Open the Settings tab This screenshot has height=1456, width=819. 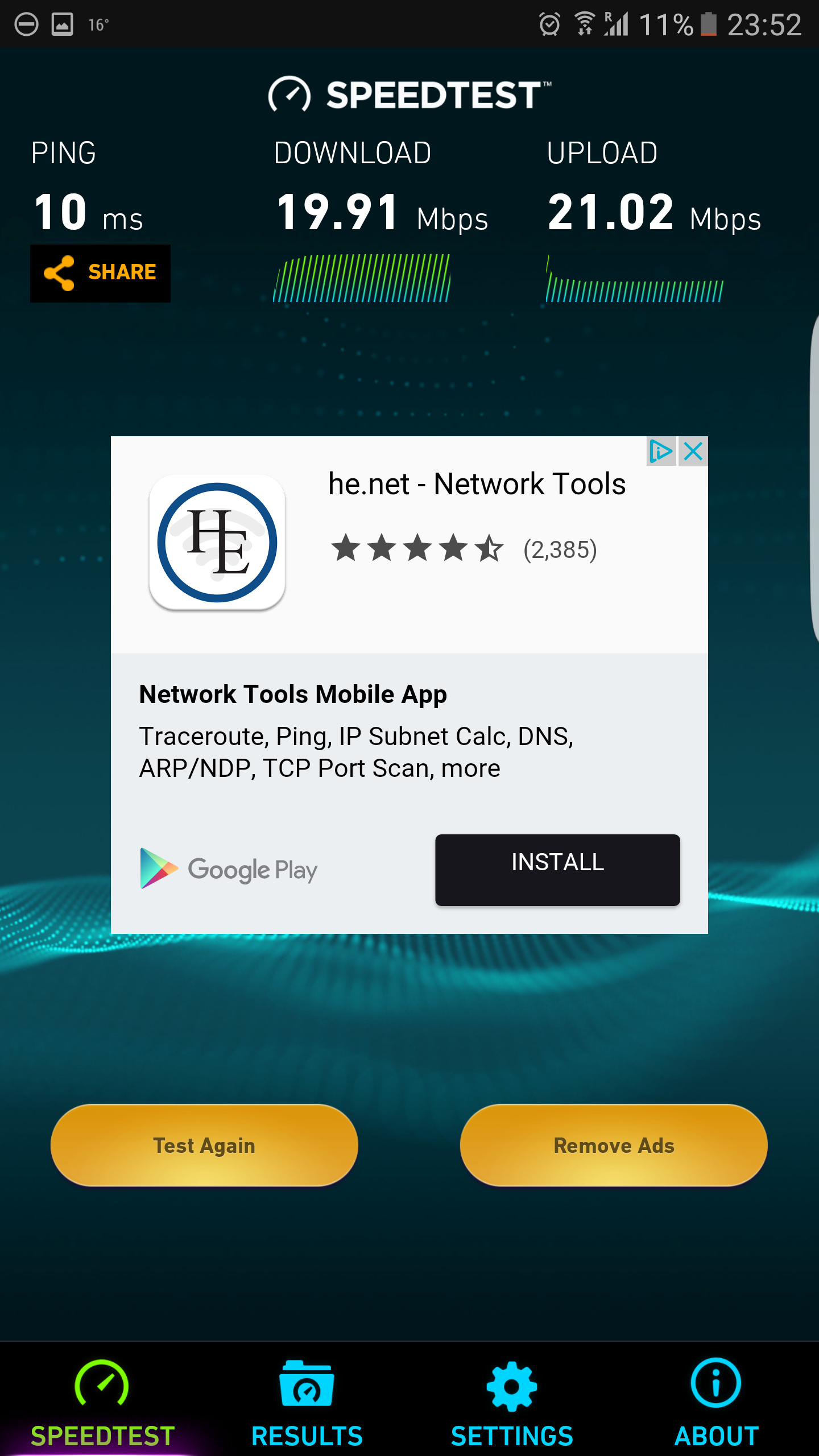tap(512, 1402)
